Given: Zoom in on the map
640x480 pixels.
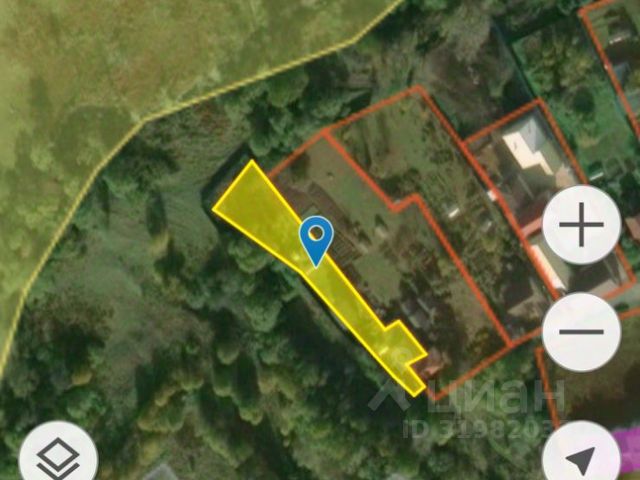Looking at the screenshot, I should 582,226.
